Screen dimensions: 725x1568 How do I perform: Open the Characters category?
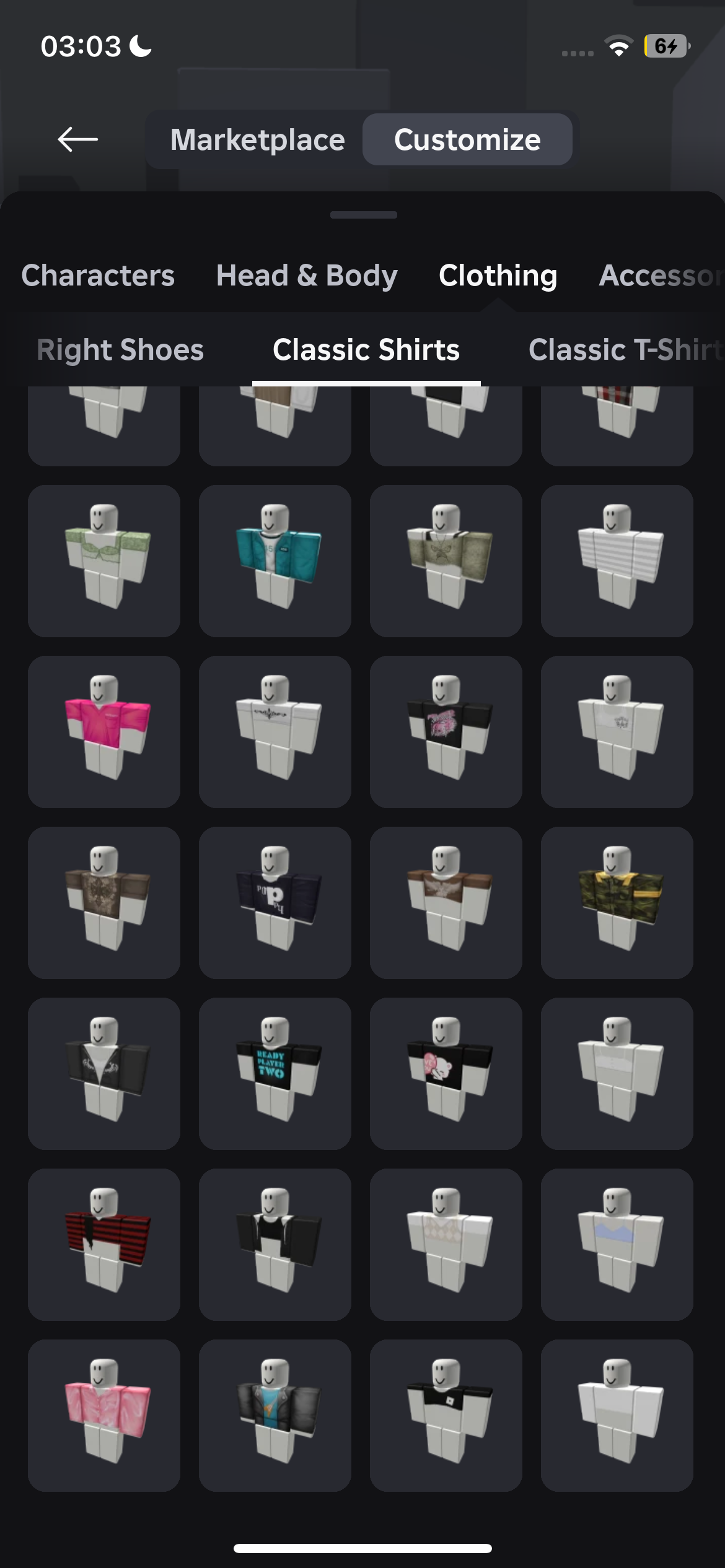pos(98,276)
